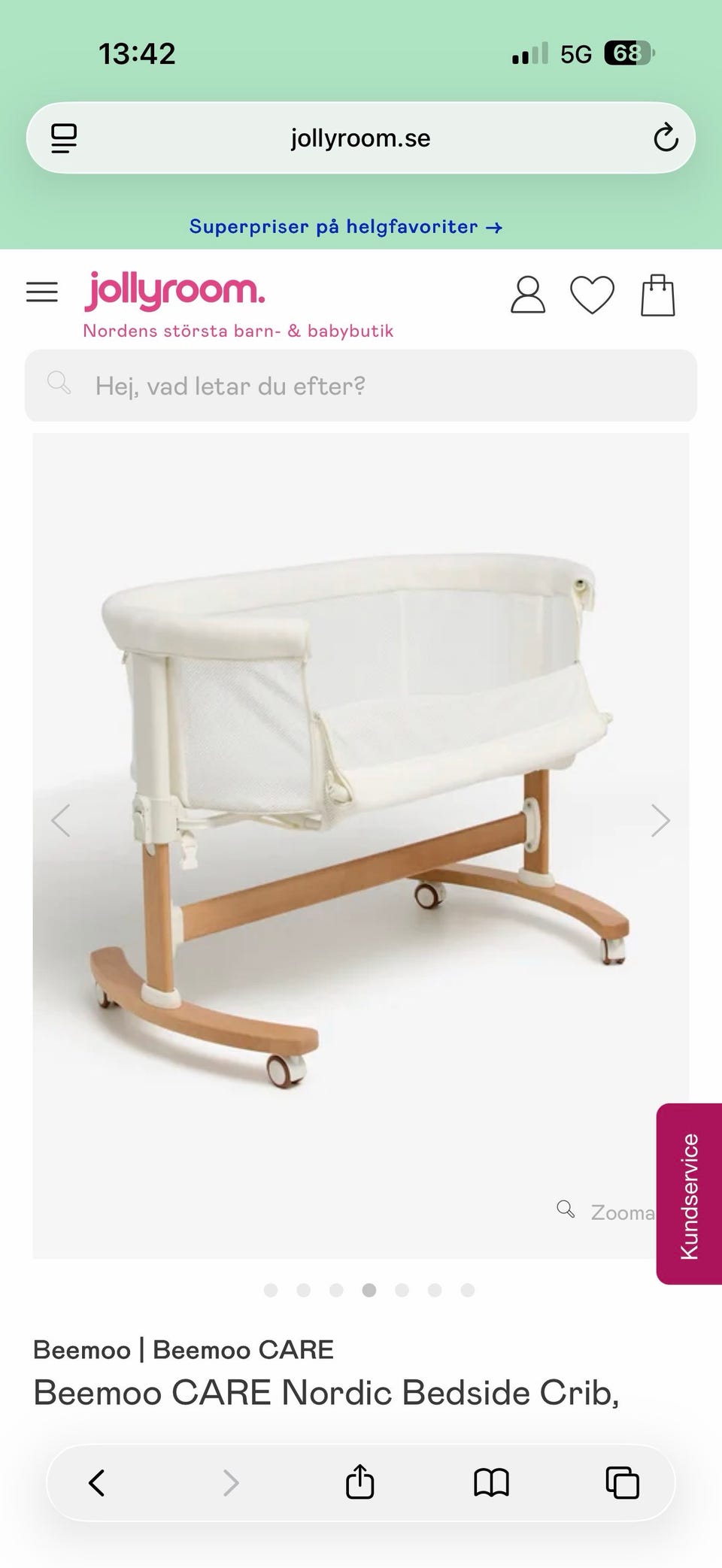Share this page
This screenshot has height=1568, width=722.
(x=360, y=1482)
